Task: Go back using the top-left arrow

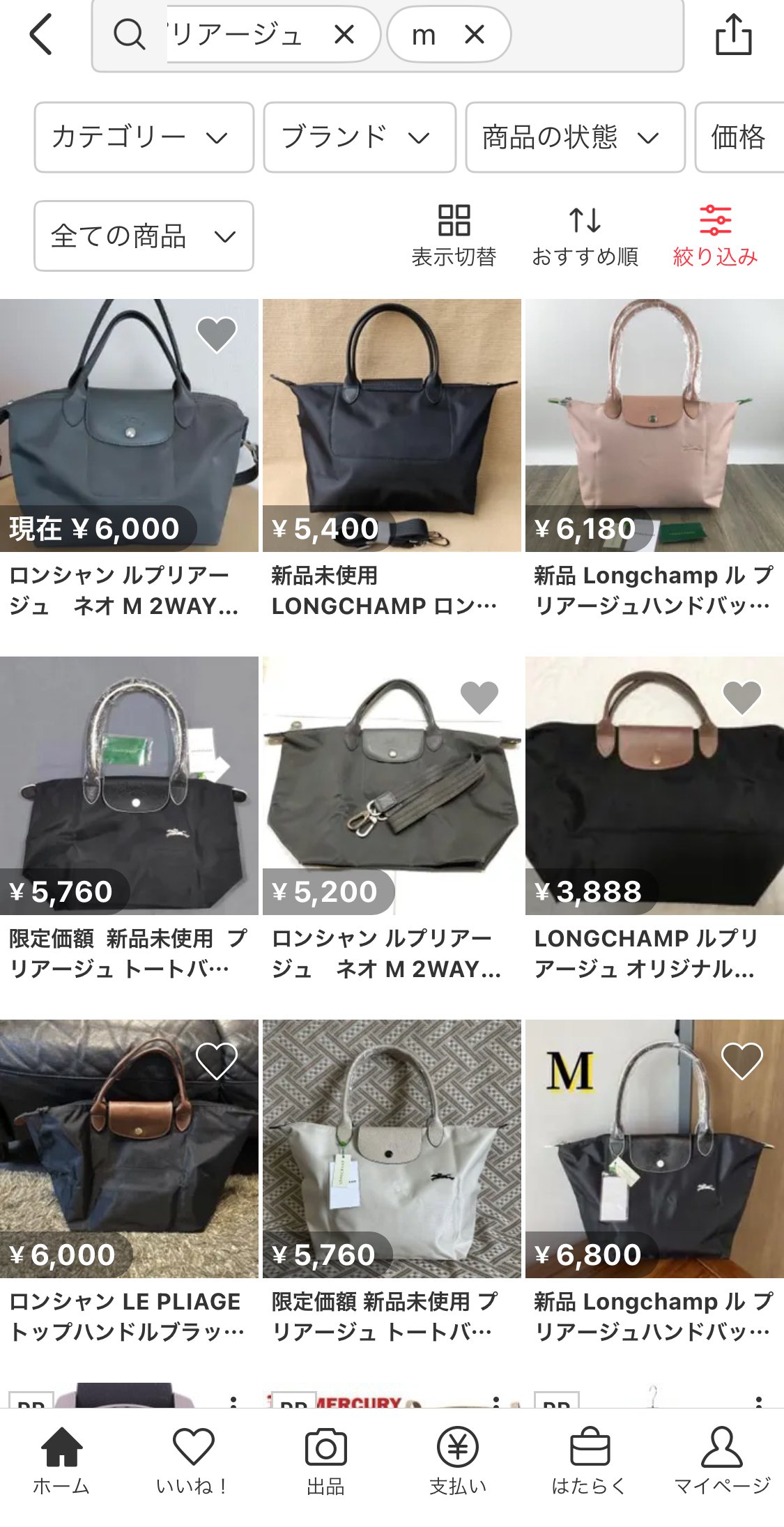Action: pos(40,35)
